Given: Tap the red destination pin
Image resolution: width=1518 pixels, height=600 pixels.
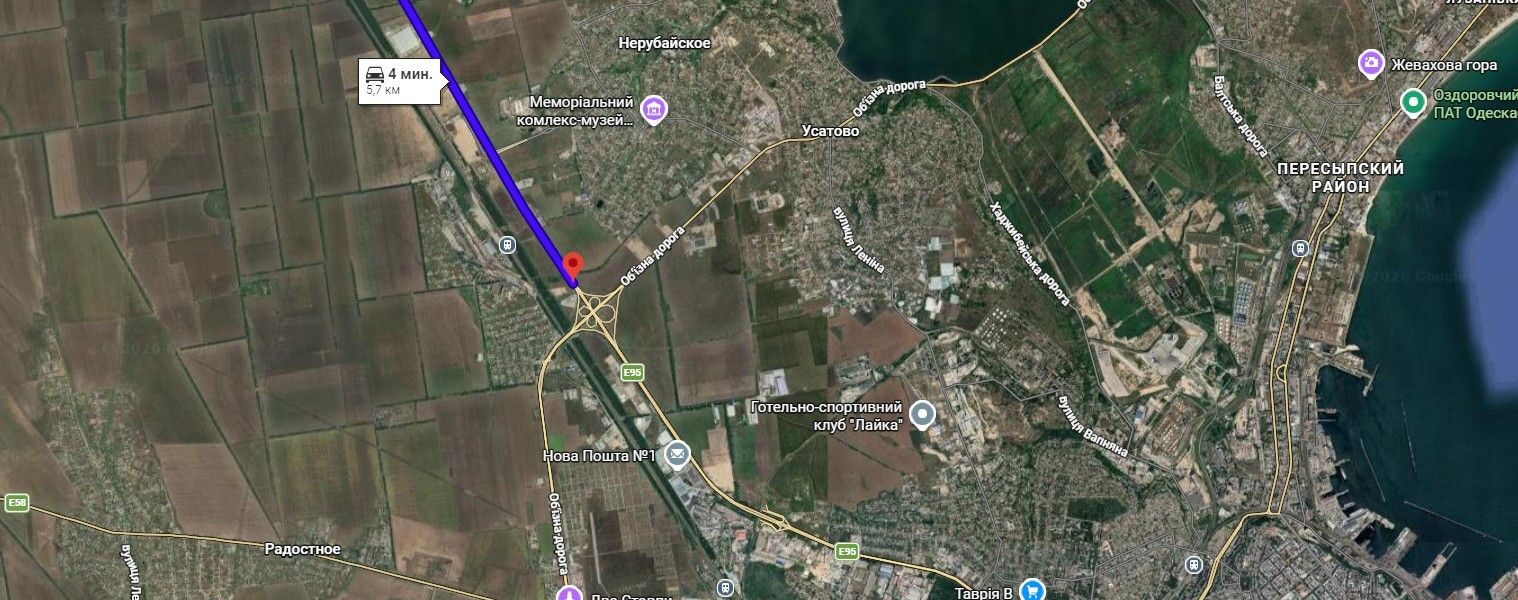Looking at the screenshot, I should [x=573, y=265].
